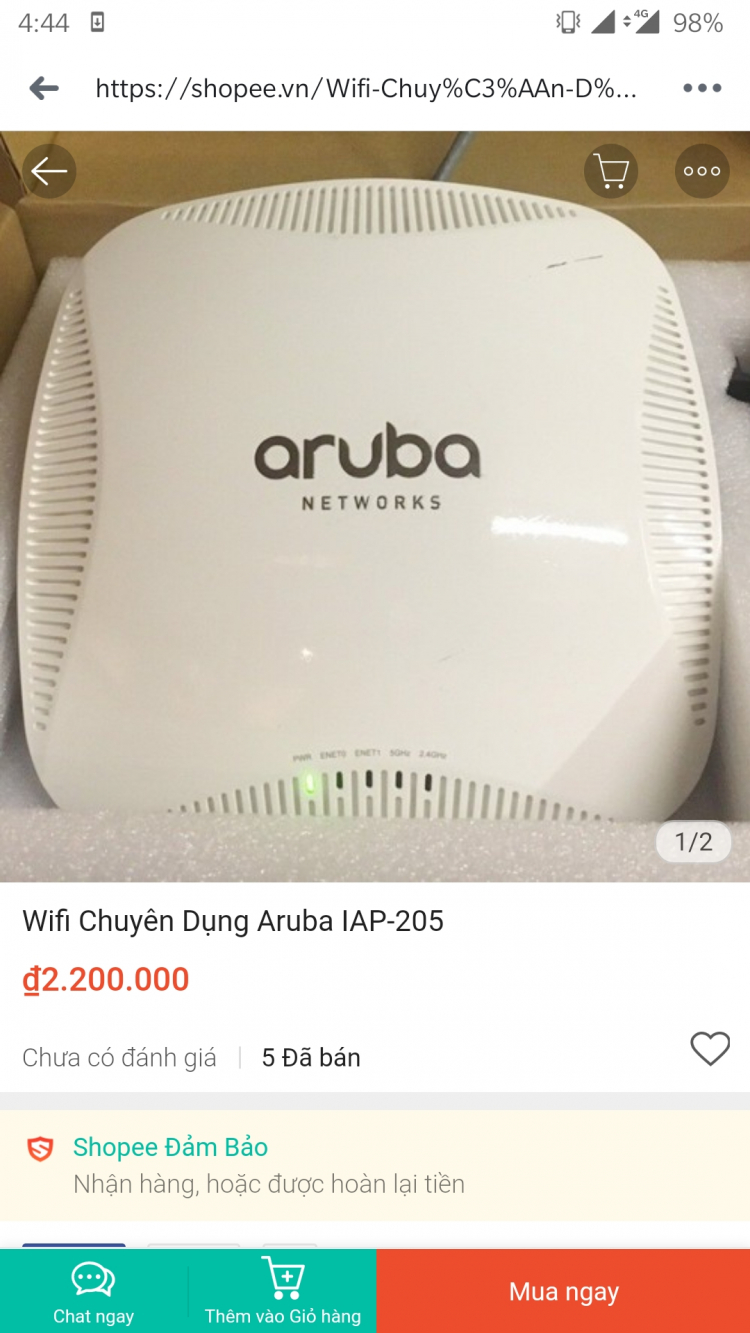This screenshot has height=1333, width=750.
Task: Open the browser overflow menu
Action: click(702, 88)
